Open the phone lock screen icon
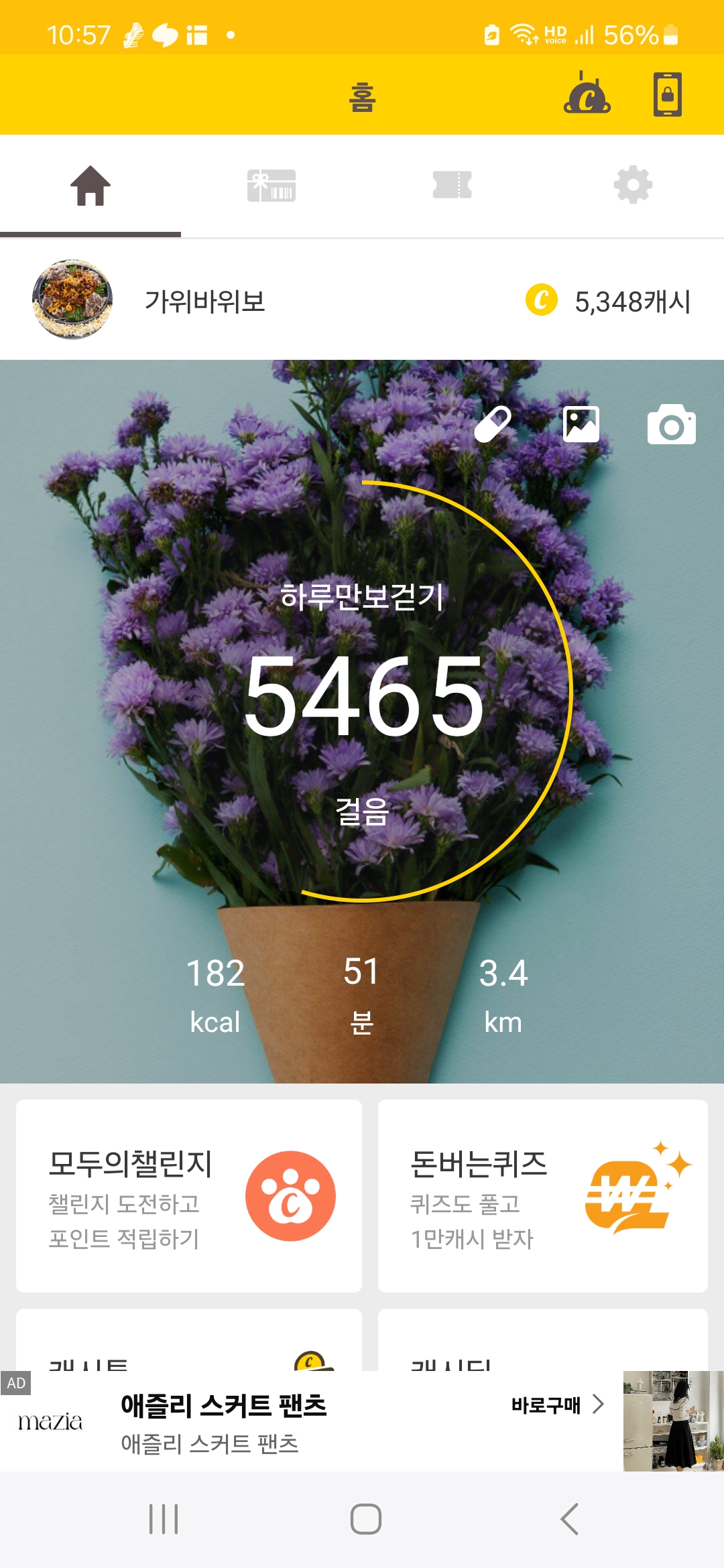Image resolution: width=724 pixels, height=1568 pixels. (x=668, y=94)
